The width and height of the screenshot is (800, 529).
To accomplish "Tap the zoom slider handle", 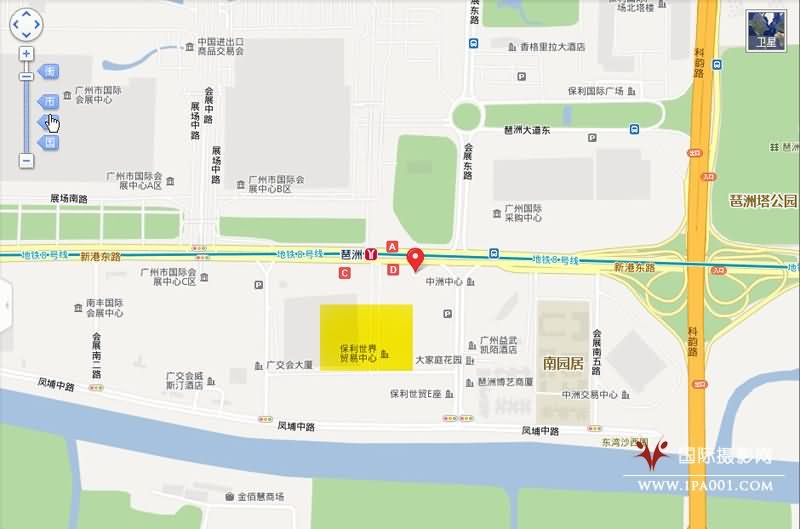I will click(27, 75).
